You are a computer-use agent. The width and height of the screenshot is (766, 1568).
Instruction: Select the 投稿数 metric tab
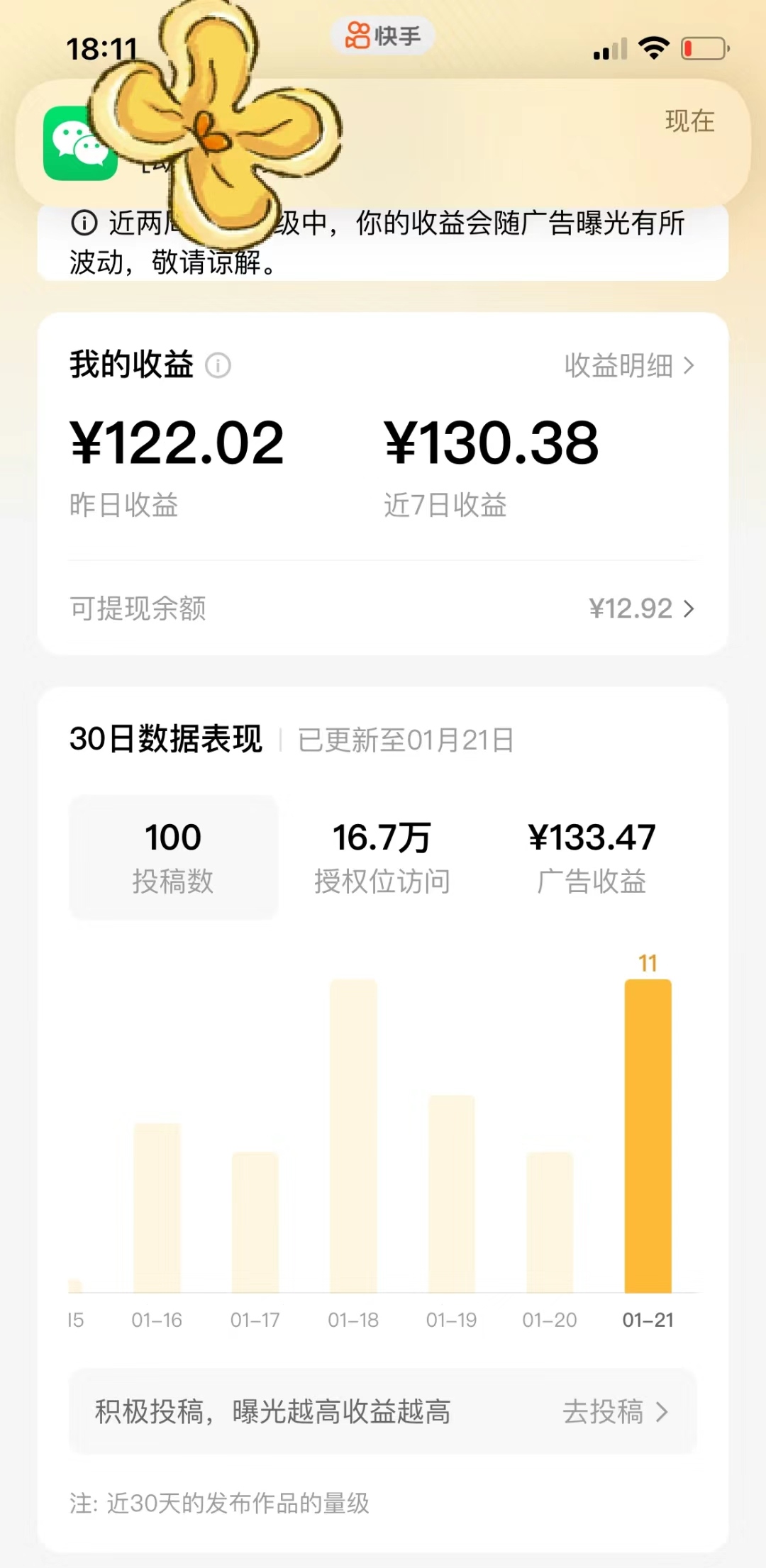[173, 857]
